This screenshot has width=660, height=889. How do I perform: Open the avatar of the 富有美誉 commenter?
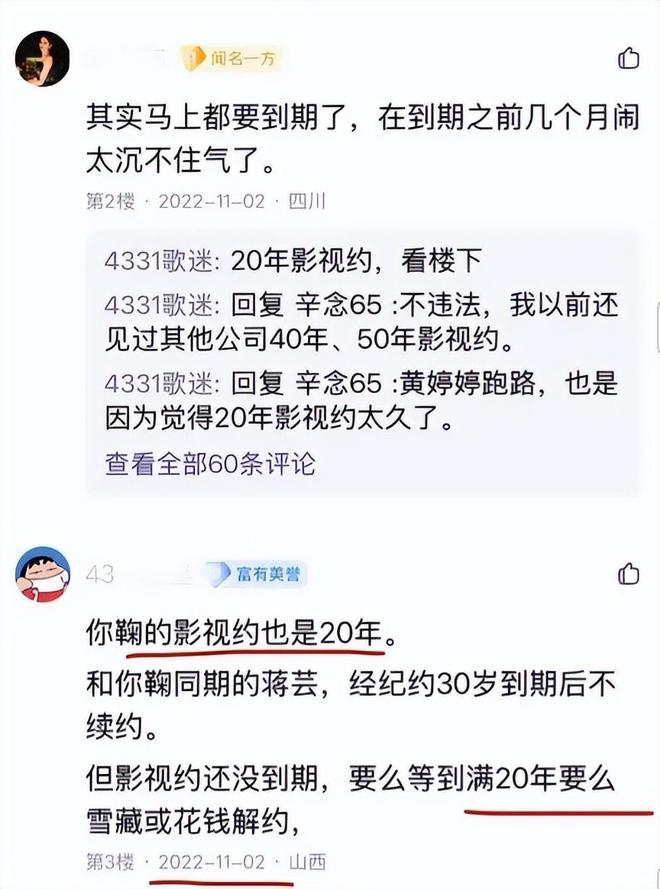coord(42,575)
